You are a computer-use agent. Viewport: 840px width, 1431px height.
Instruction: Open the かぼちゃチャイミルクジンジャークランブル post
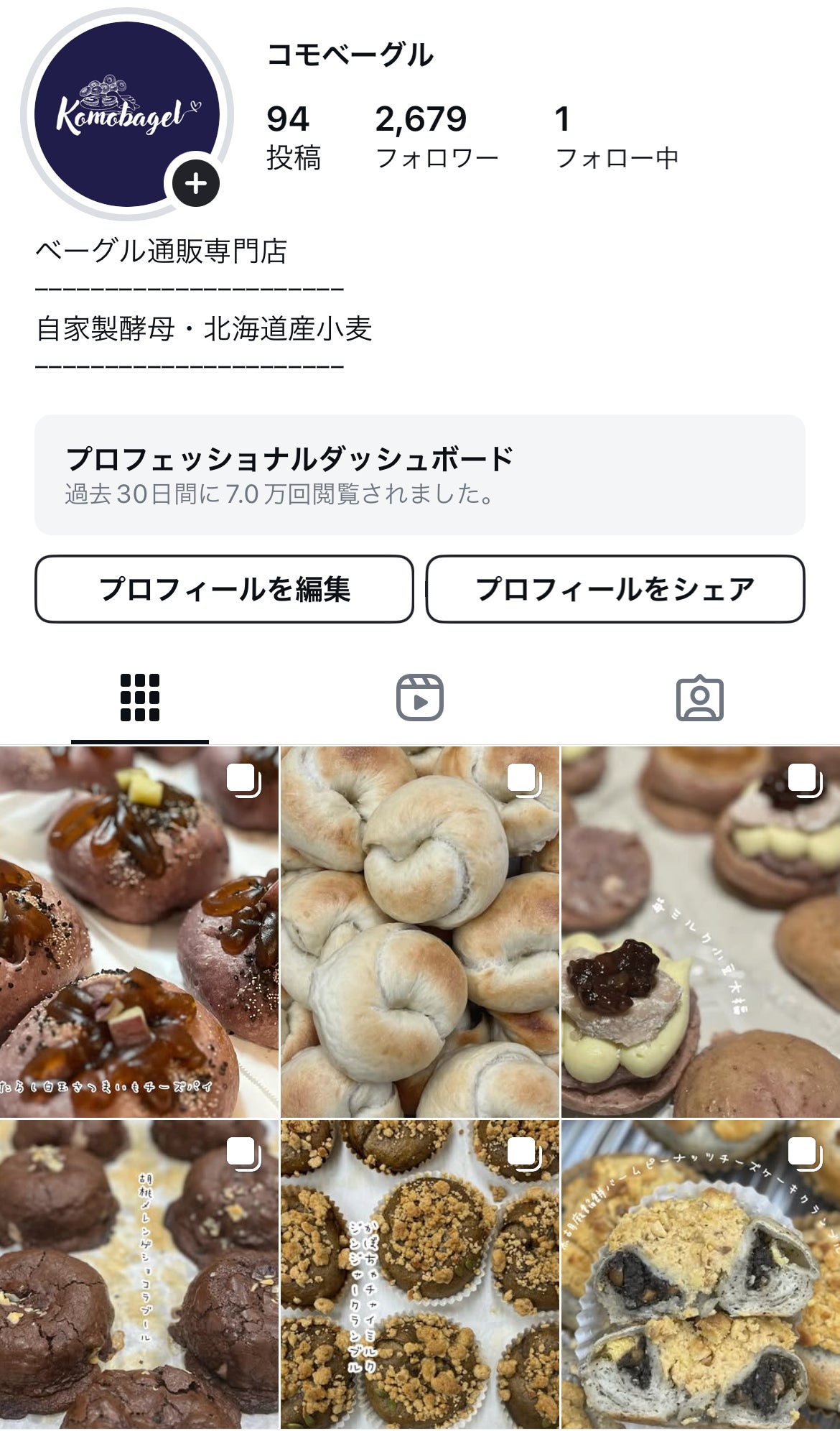(420, 1275)
